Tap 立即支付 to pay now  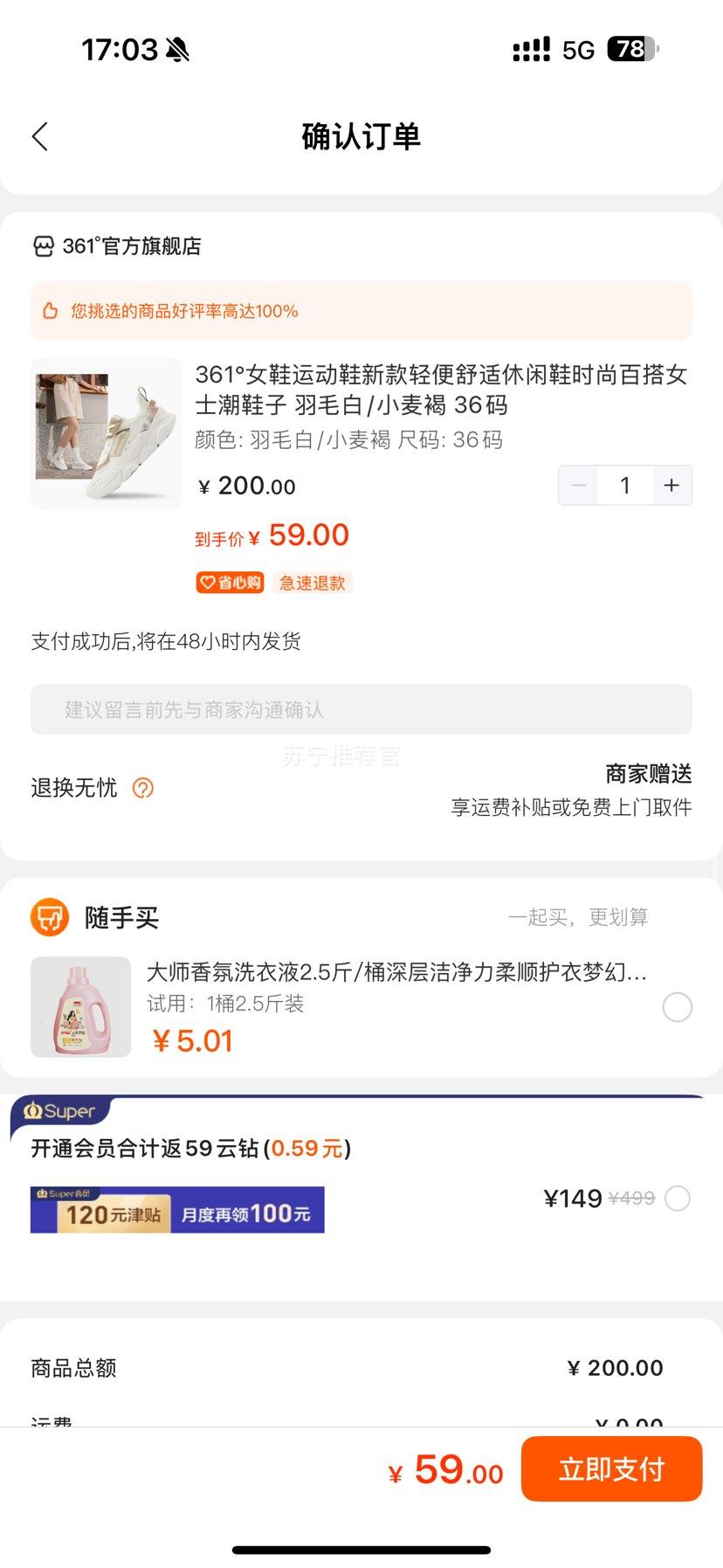pyautogui.click(x=611, y=1469)
